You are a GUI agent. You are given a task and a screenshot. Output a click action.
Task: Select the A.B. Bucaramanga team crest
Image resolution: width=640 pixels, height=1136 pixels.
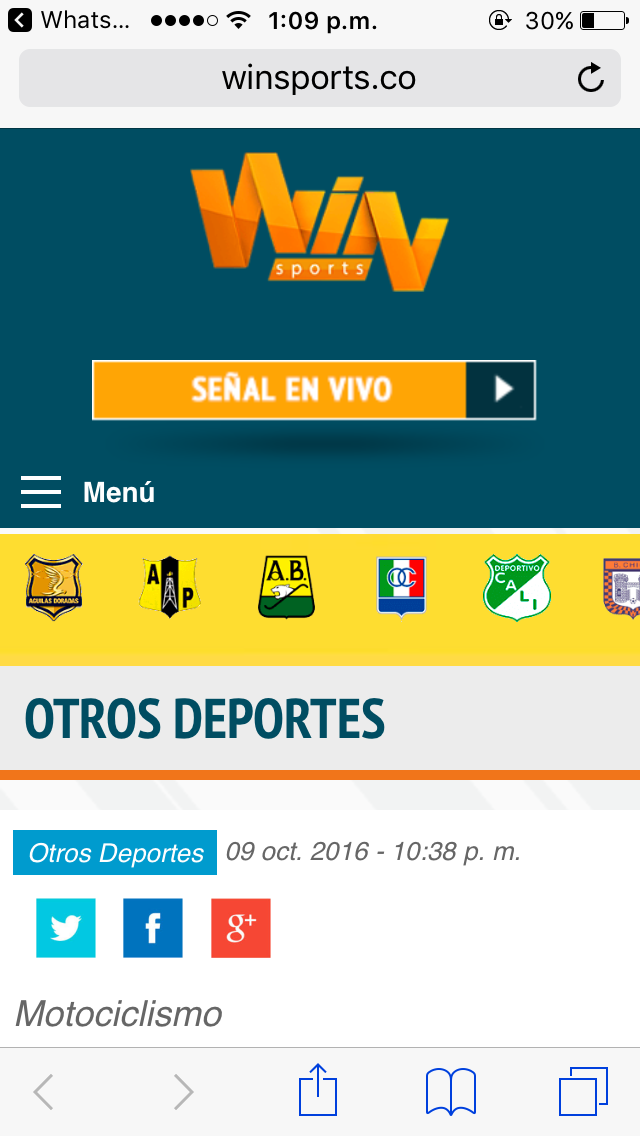pos(287,587)
